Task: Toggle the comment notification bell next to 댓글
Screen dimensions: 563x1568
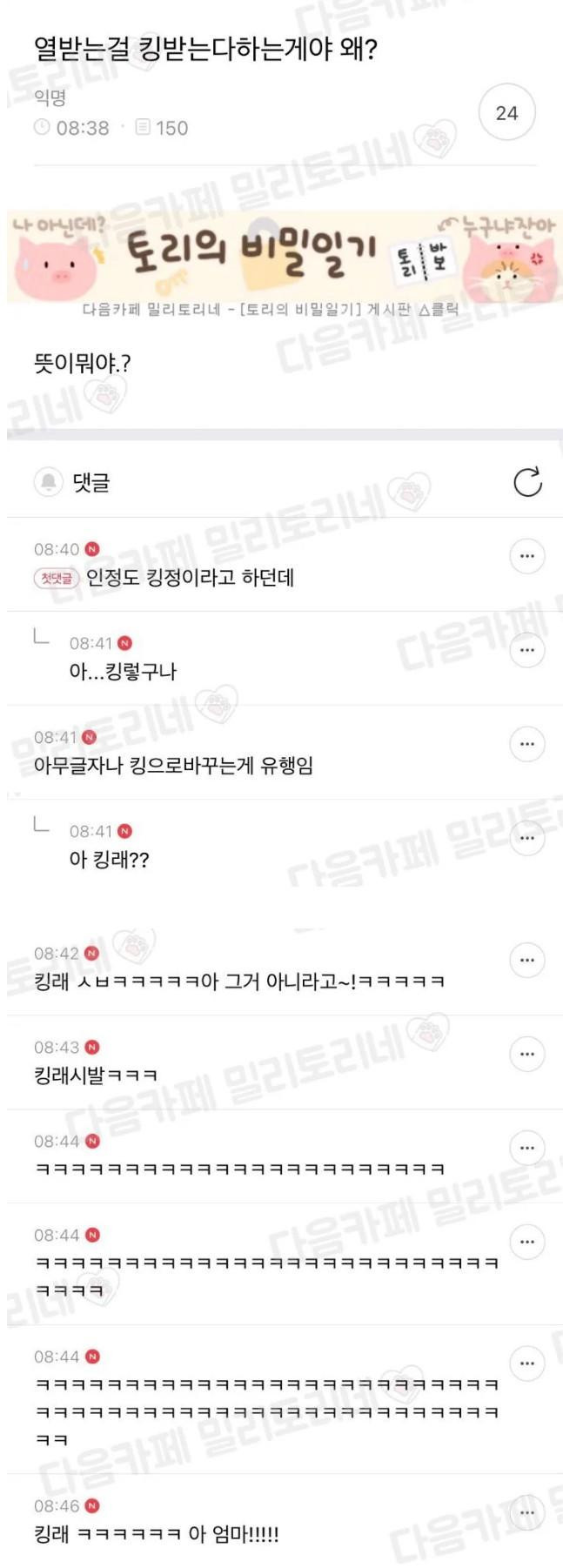Action: coord(48,481)
